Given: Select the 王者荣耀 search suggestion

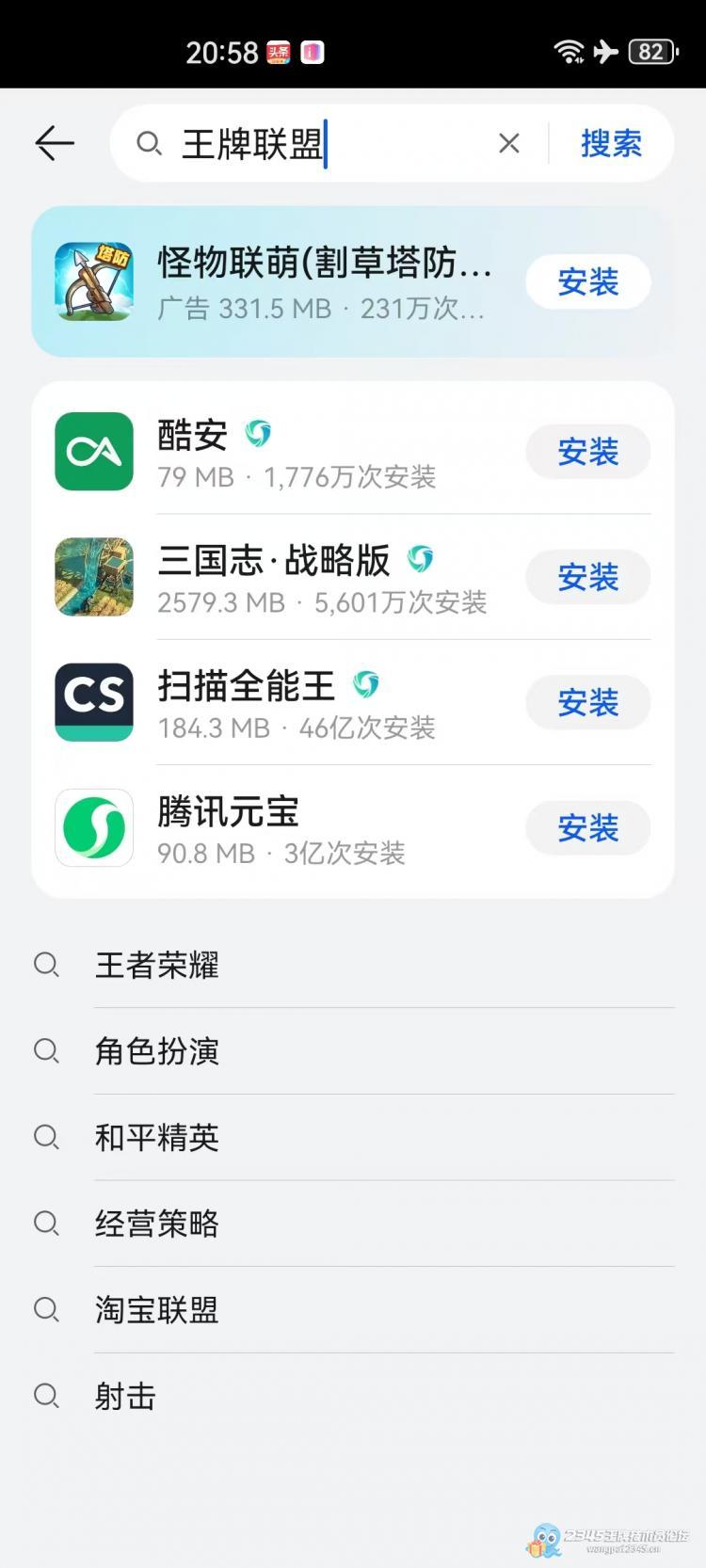Looking at the screenshot, I should (157, 965).
